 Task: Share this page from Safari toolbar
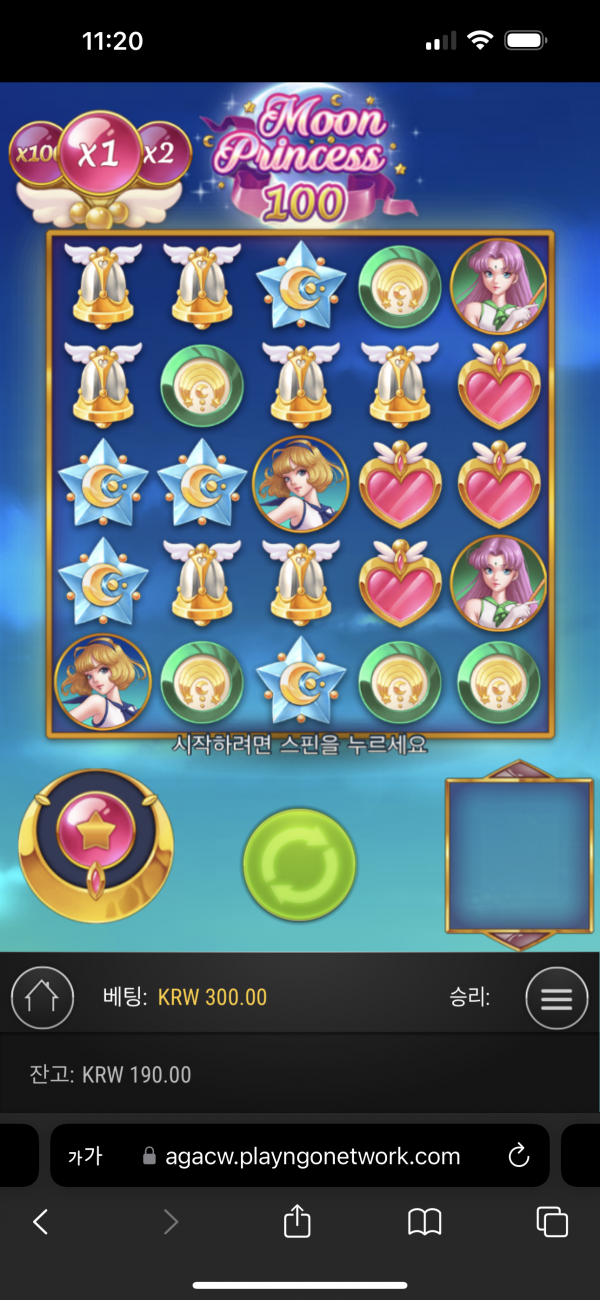pyautogui.click(x=297, y=1221)
